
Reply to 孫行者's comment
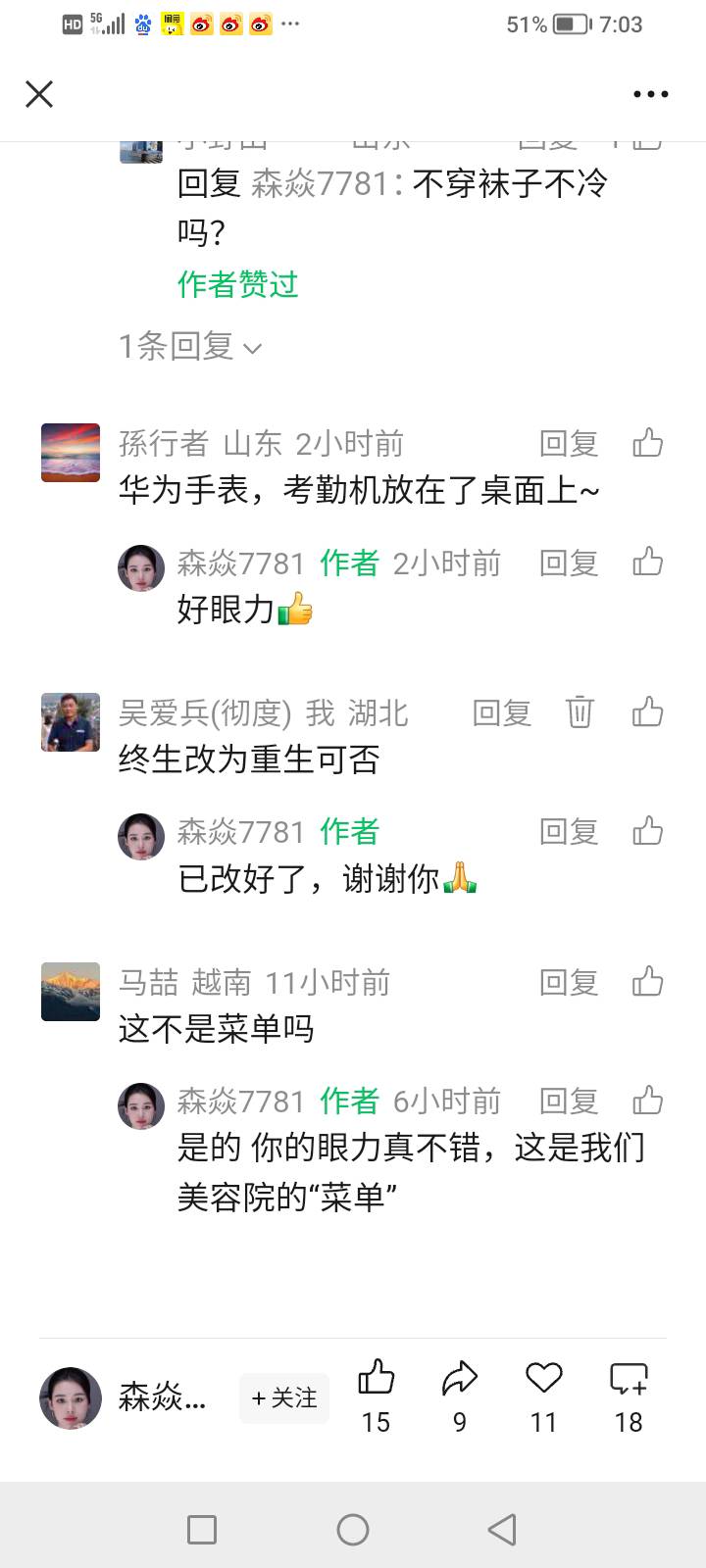[x=569, y=444]
